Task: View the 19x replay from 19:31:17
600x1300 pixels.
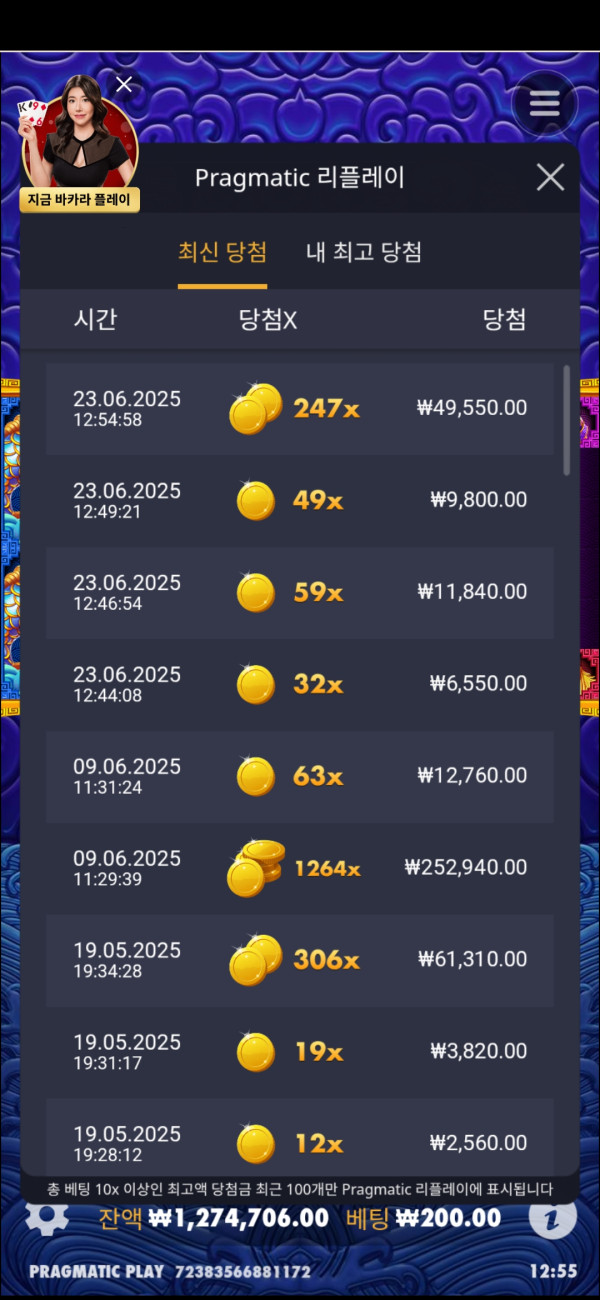Action: [300, 1052]
